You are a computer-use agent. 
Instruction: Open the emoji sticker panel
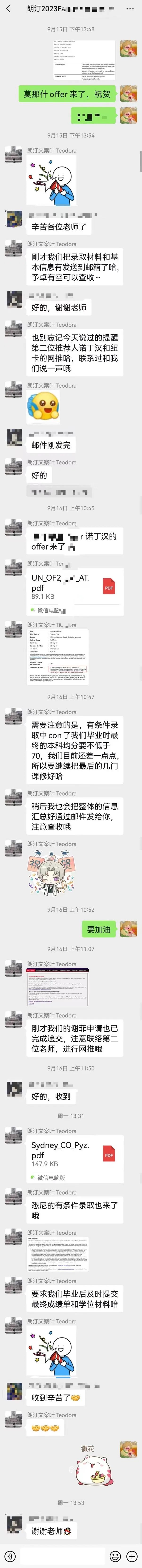tap(115, 1556)
